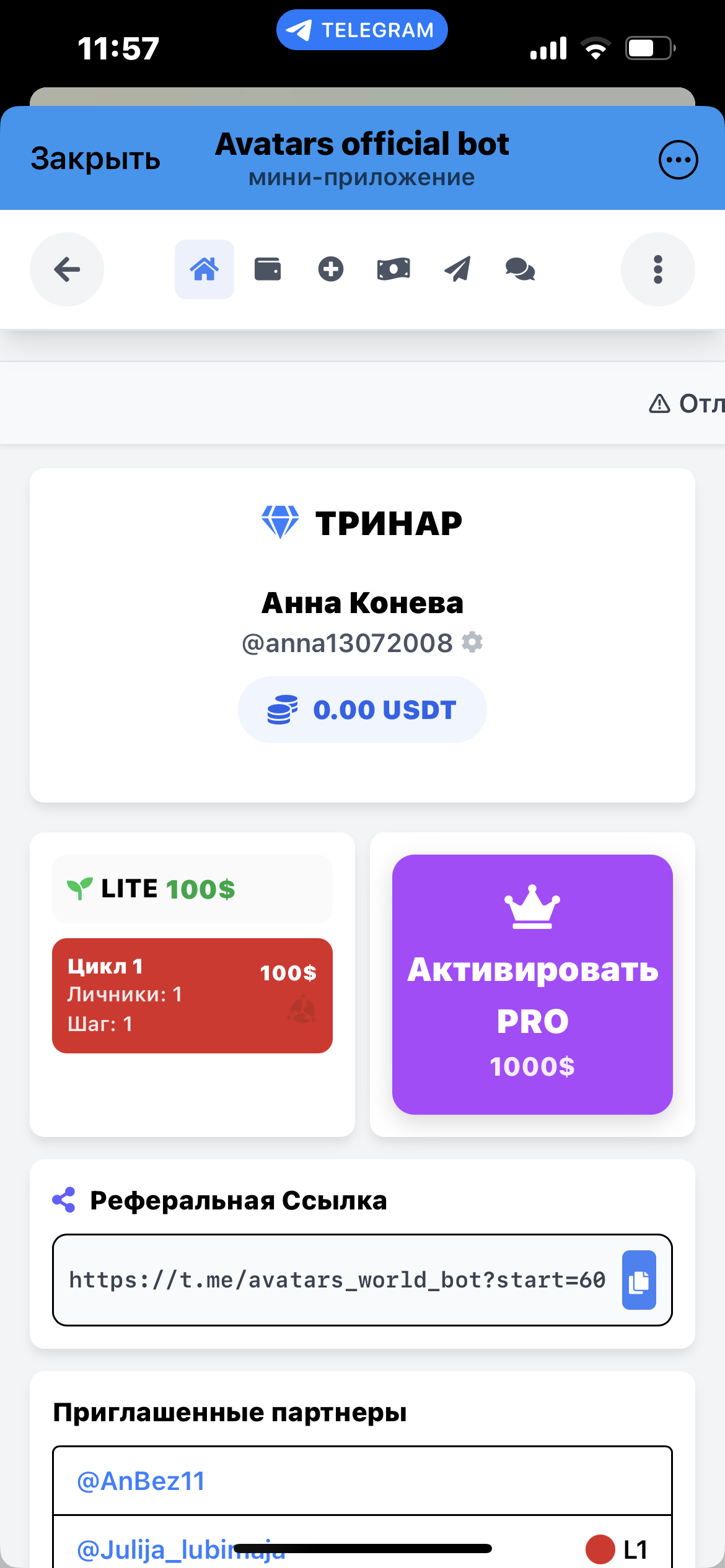Return to Telegram via the top pill
The image size is (725, 1568).
pyautogui.click(x=362, y=30)
